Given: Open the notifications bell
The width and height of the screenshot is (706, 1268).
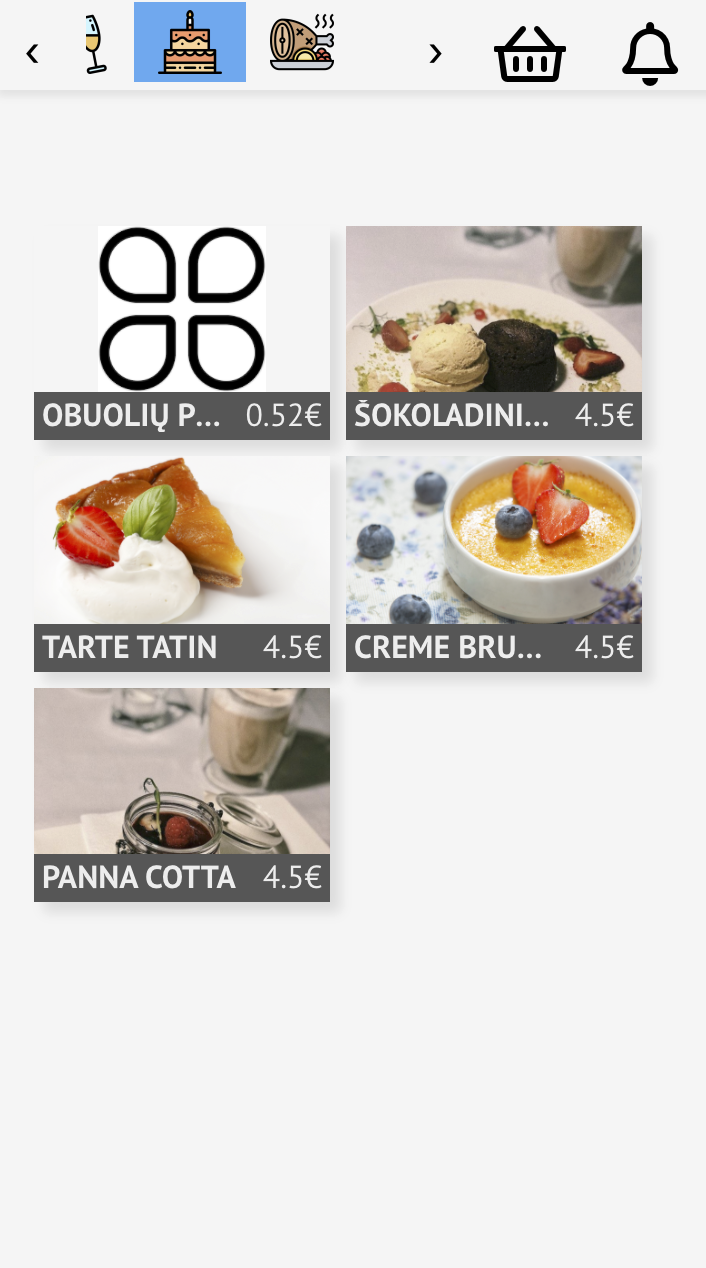Looking at the screenshot, I should (650, 53).
